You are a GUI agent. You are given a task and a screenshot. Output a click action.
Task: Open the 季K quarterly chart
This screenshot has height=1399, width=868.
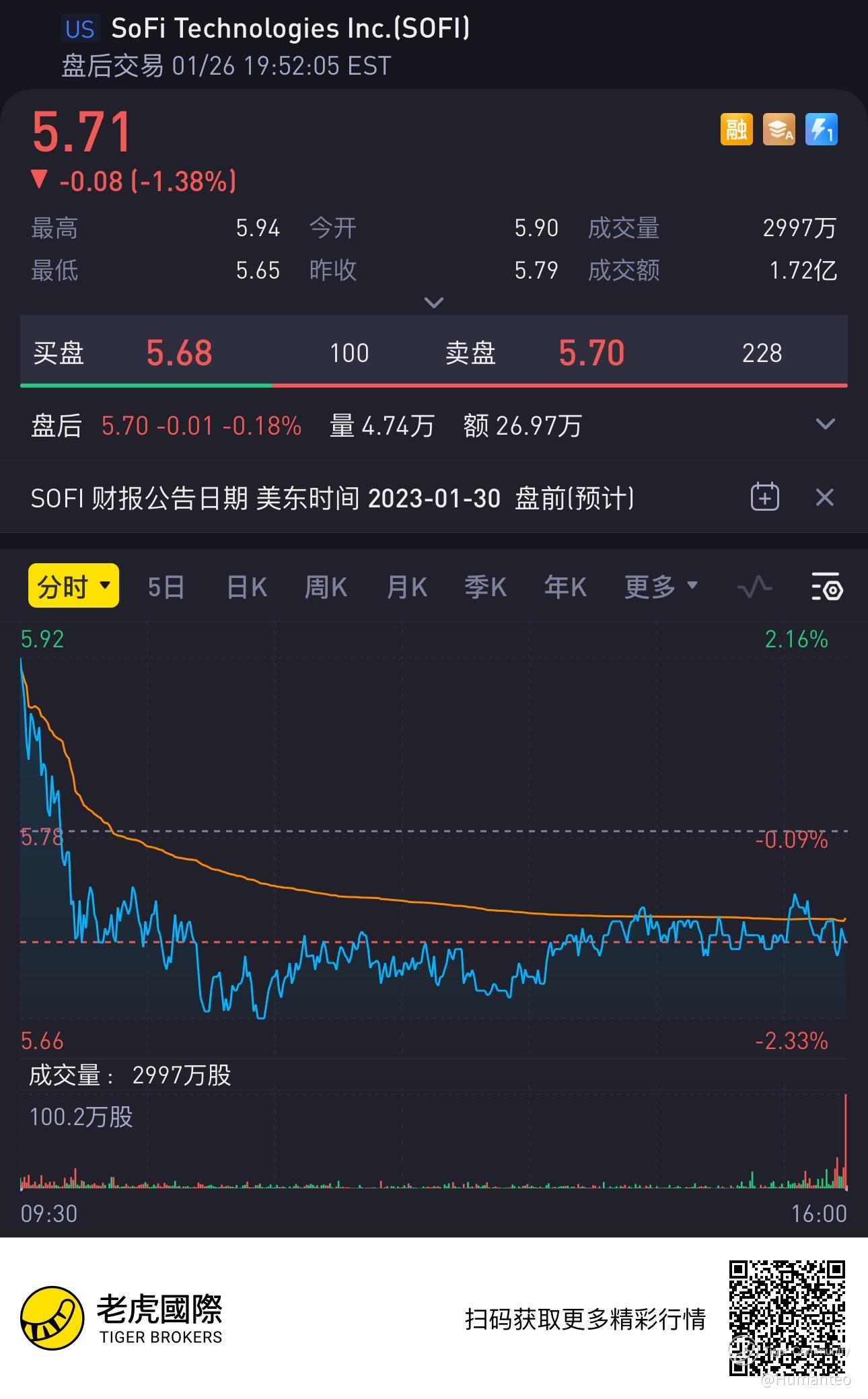coord(485,587)
